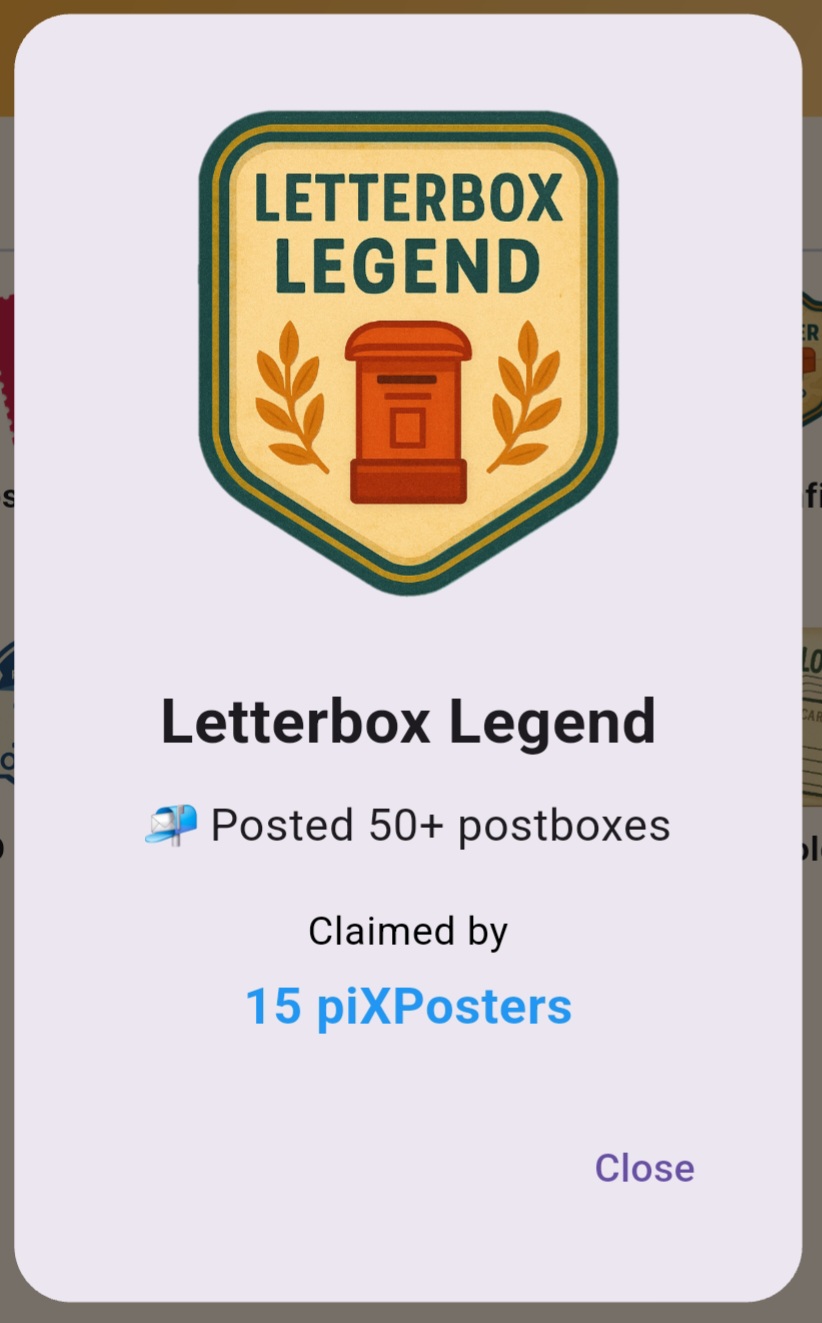Close the Letterbox Legend dialog
Screen dimensions: 822x1323
pos(644,1168)
